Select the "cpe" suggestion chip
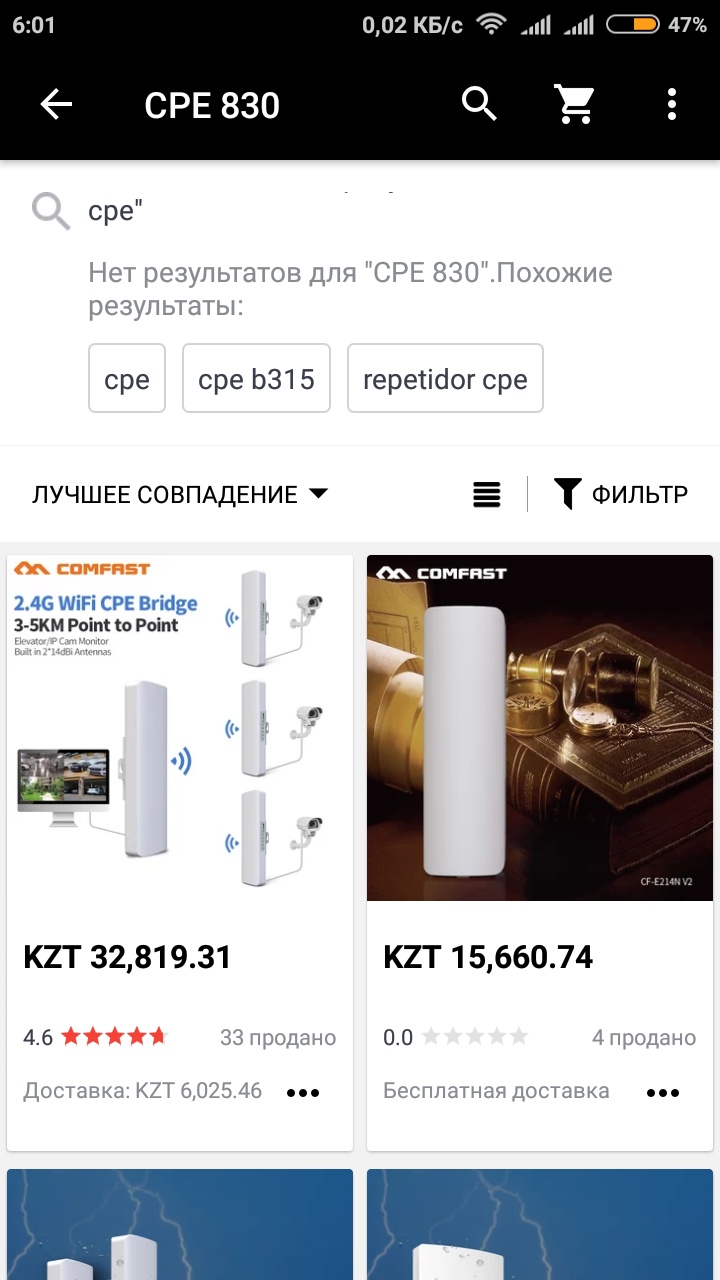Viewport: 720px width, 1280px height. pos(127,379)
